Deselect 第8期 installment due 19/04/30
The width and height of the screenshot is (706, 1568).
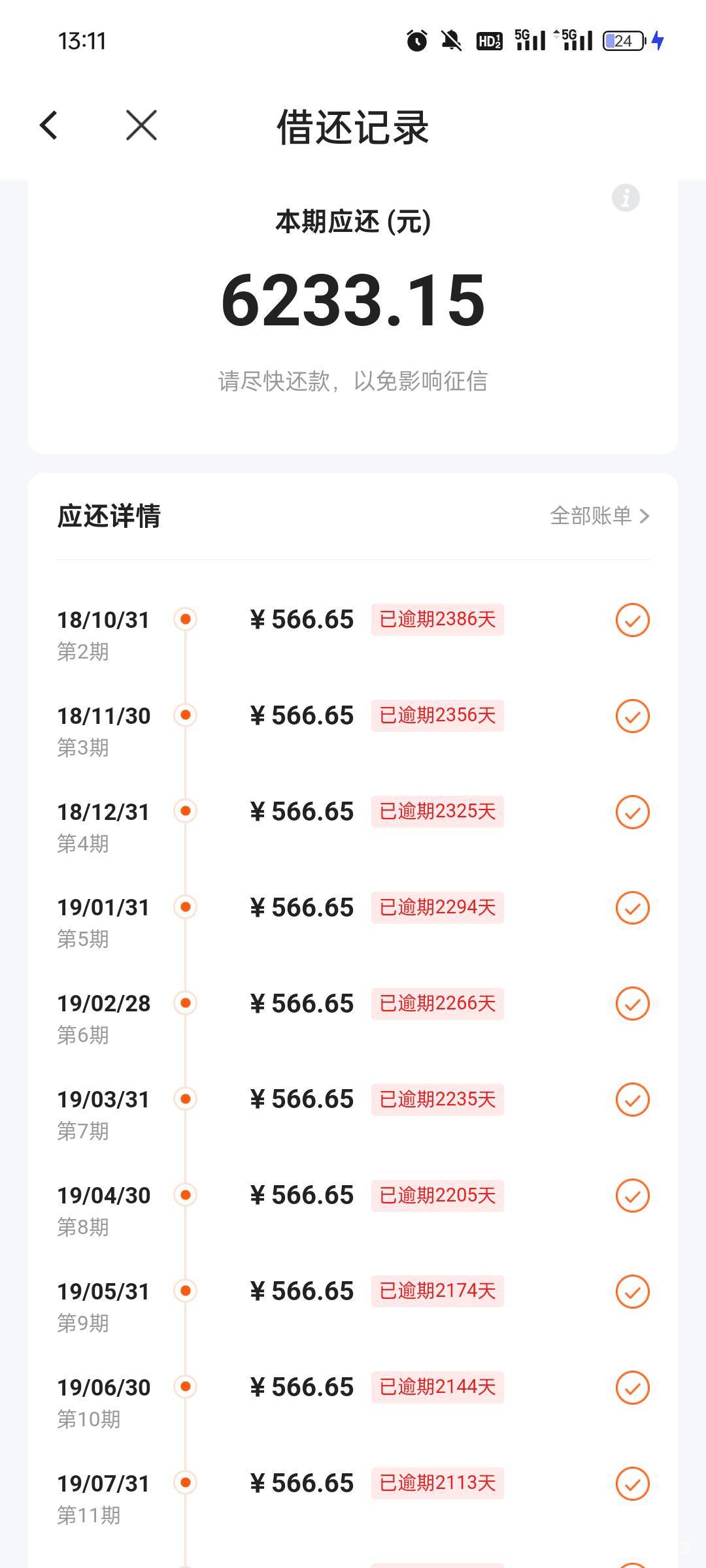click(633, 1196)
